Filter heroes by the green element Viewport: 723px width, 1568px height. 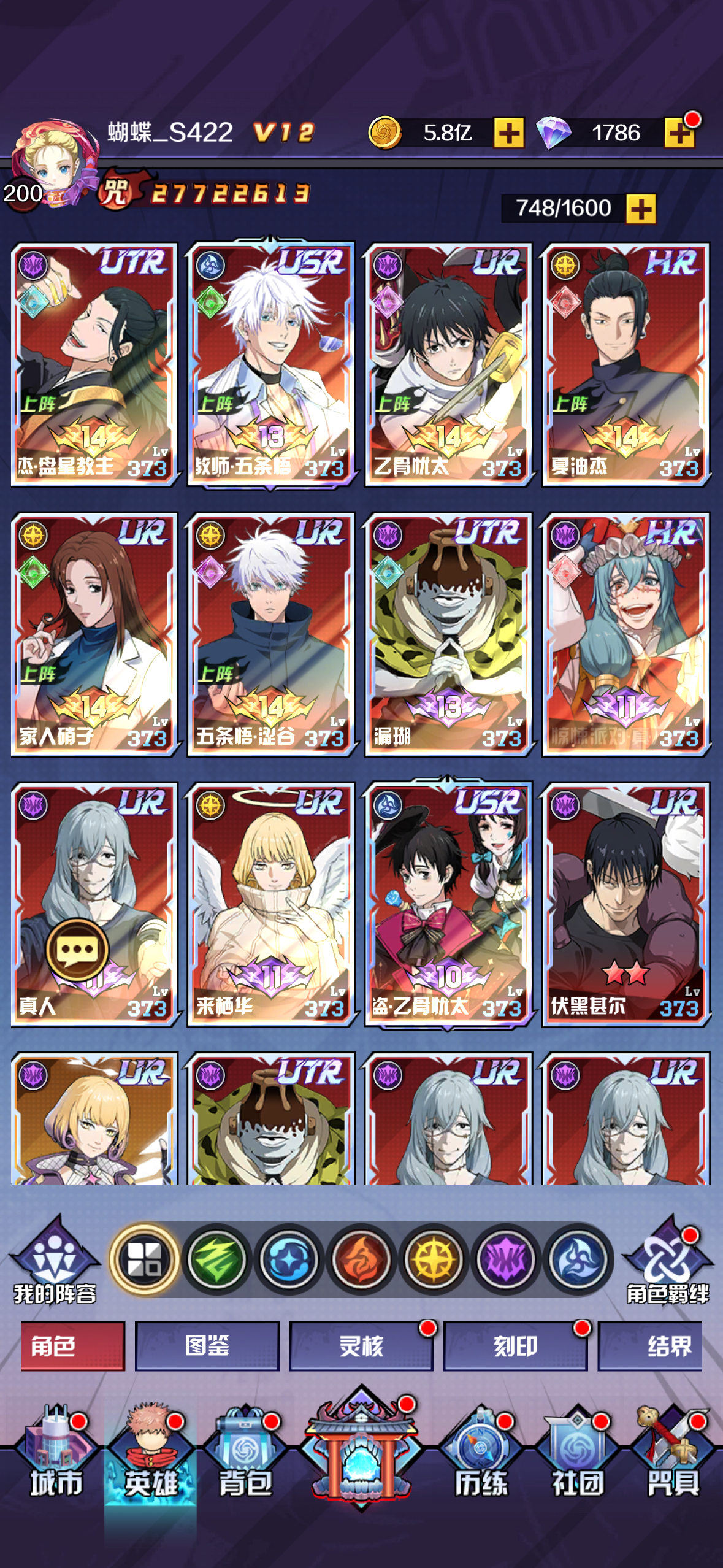[216, 1260]
